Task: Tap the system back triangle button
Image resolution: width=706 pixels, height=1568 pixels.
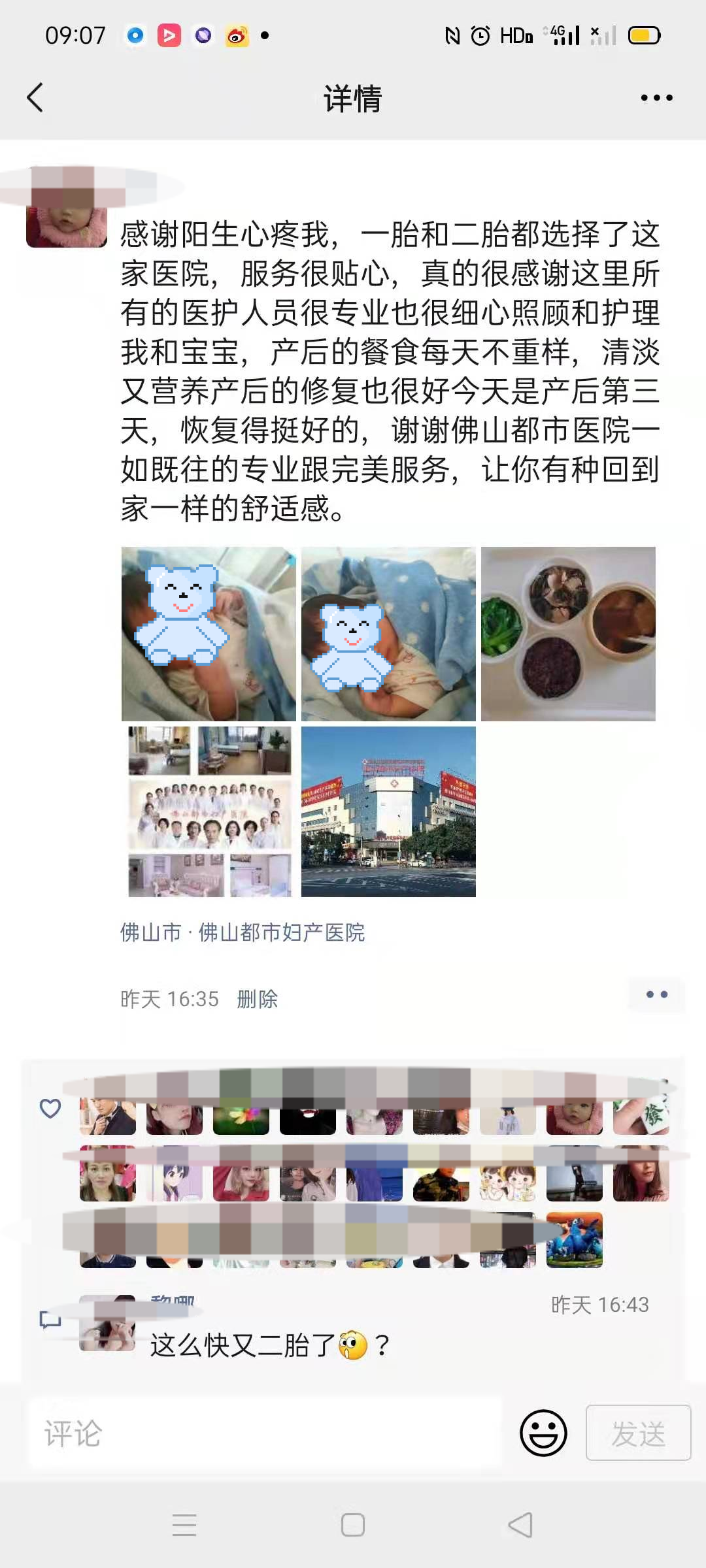Action: click(520, 1525)
